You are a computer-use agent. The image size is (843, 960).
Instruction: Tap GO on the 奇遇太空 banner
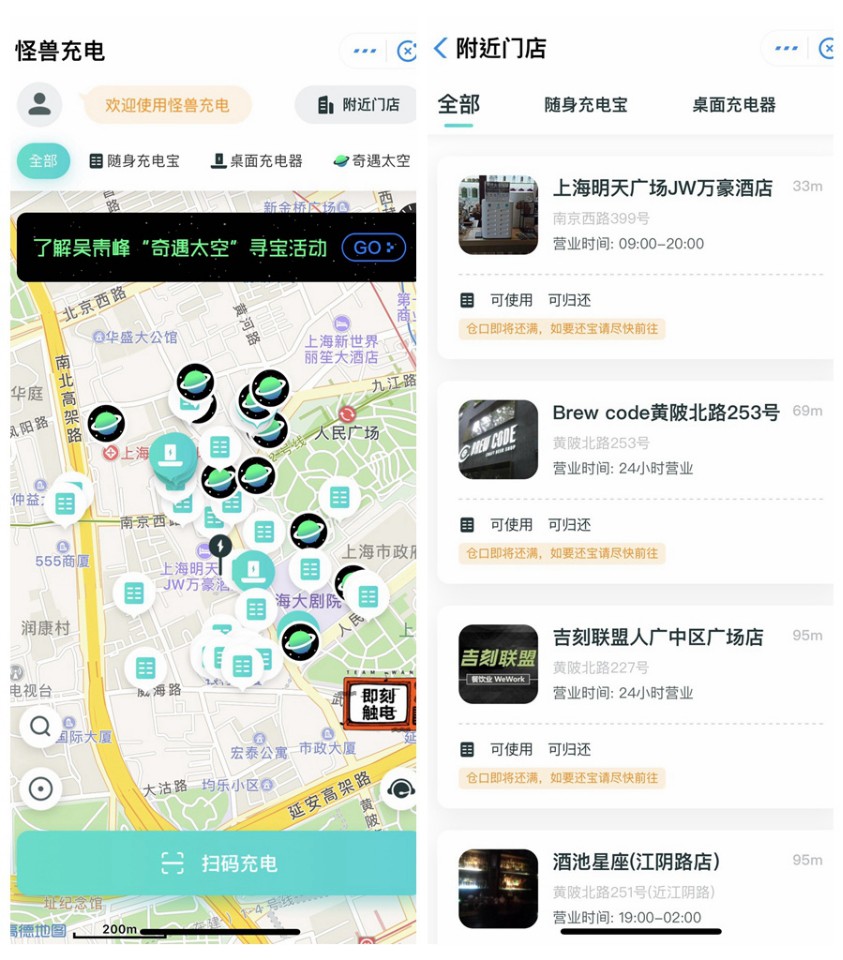pyautogui.click(x=374, y=248)
